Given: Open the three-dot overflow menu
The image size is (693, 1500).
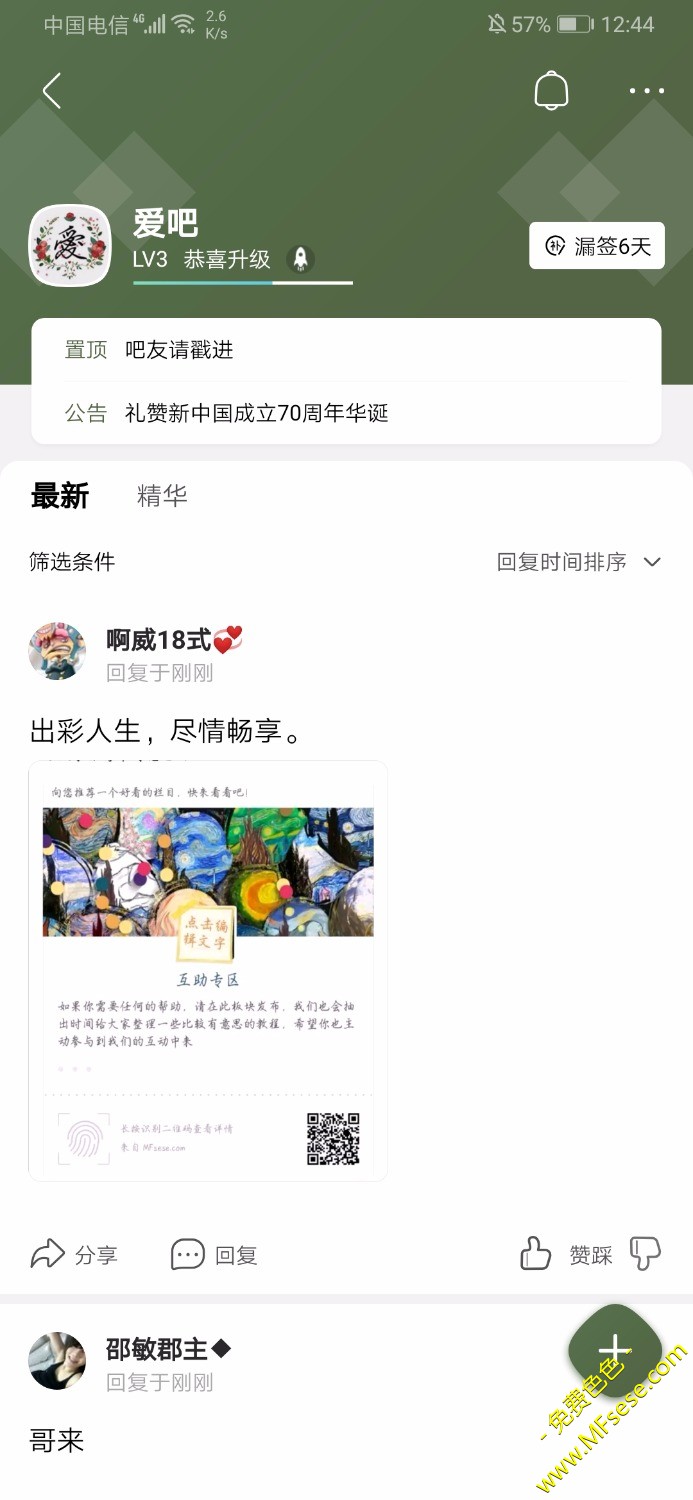Looking at the screenshot, I should pyautogui.click(x=646, y=91).
